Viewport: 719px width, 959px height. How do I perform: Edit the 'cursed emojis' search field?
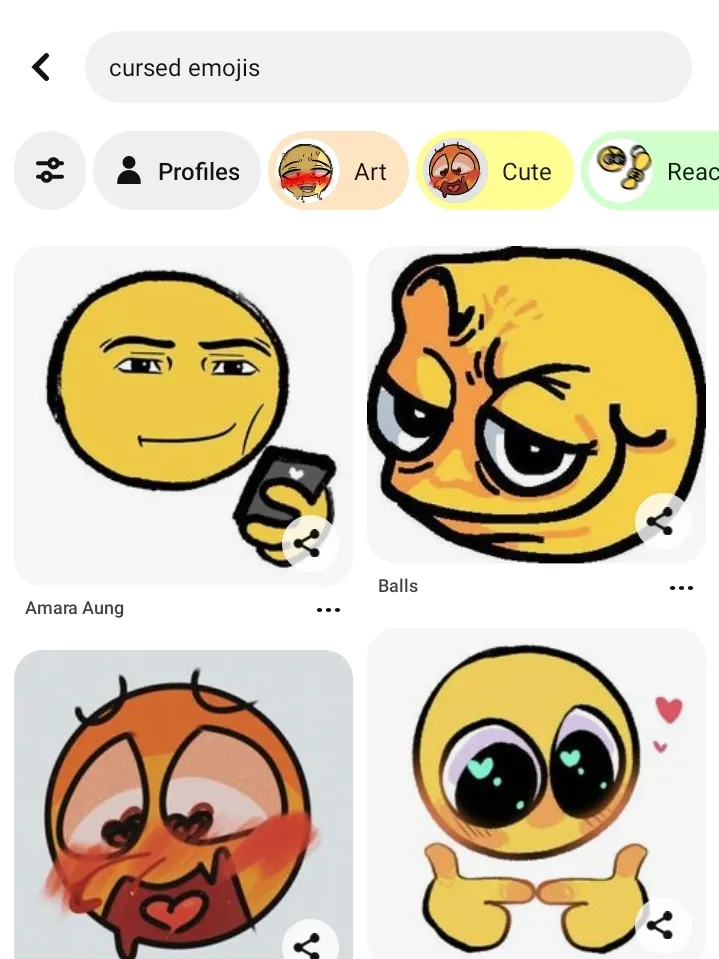click(x=388, y=67)
